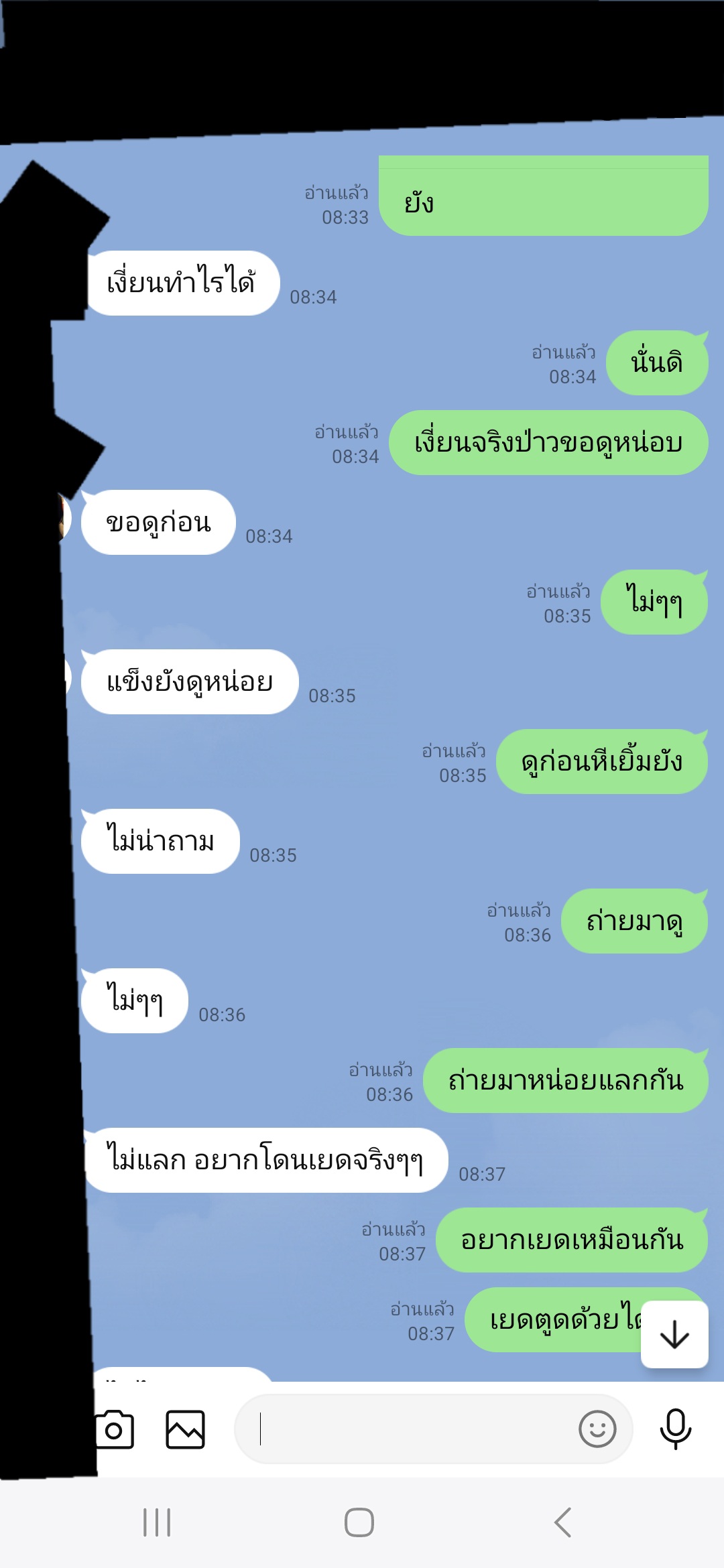Record a voice message with microphone
Image resolution: width=724 pixels, height=1568 pixels.
coord(675,1430)
